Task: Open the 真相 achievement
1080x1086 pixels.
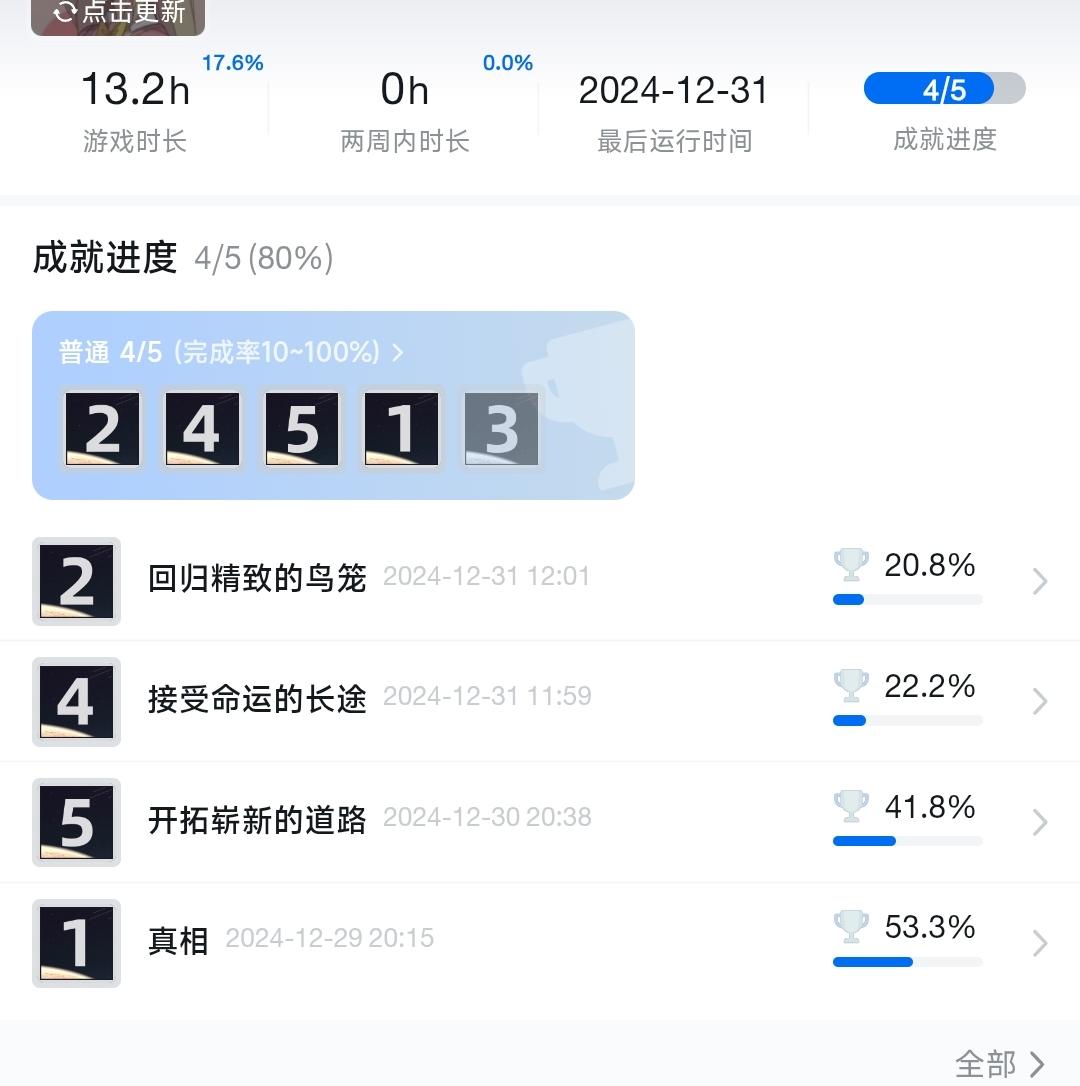Action: [179, 941]
